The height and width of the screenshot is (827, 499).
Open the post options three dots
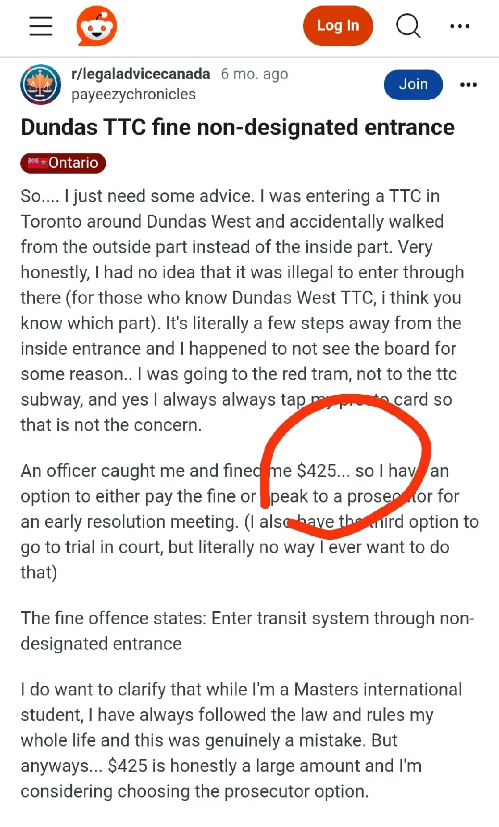pyautogui.click(x=468, y=84)
